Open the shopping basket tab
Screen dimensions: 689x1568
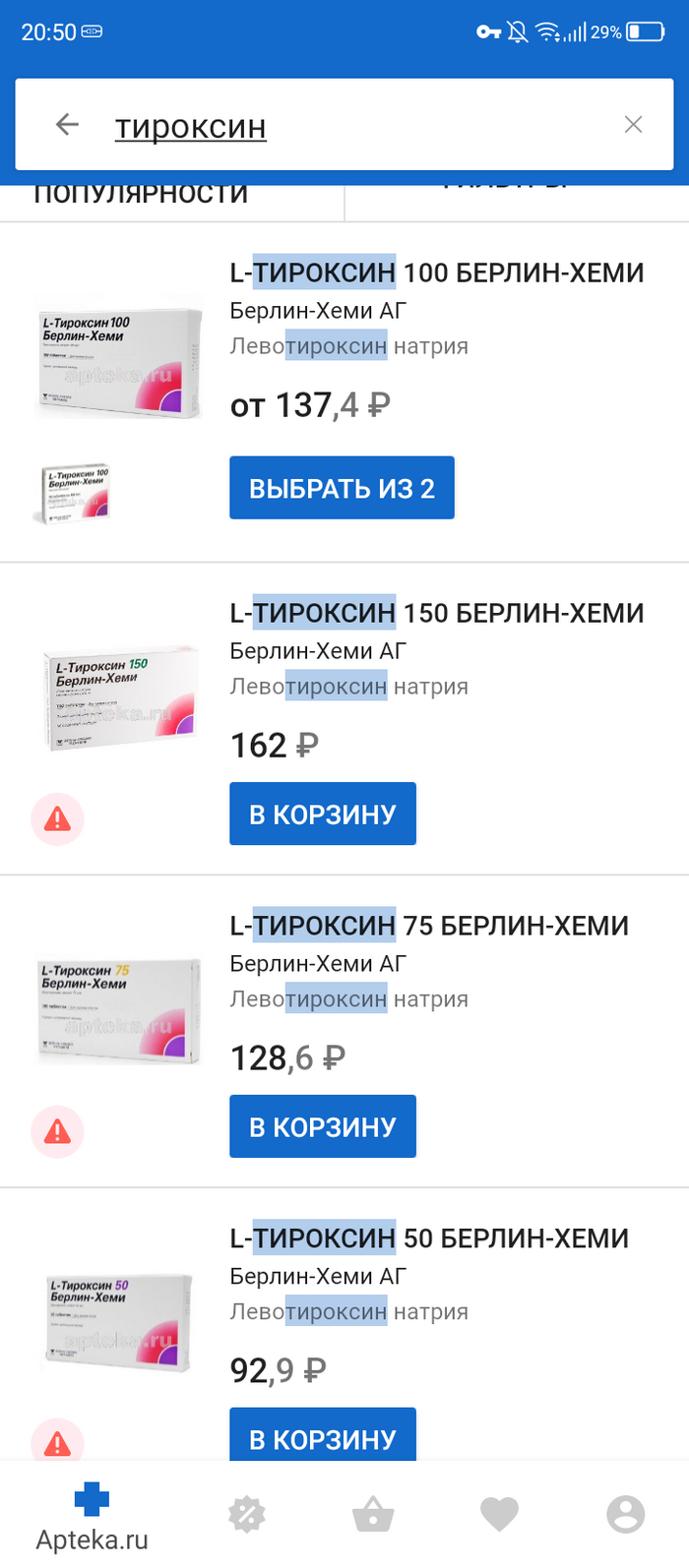(373, 1515)
